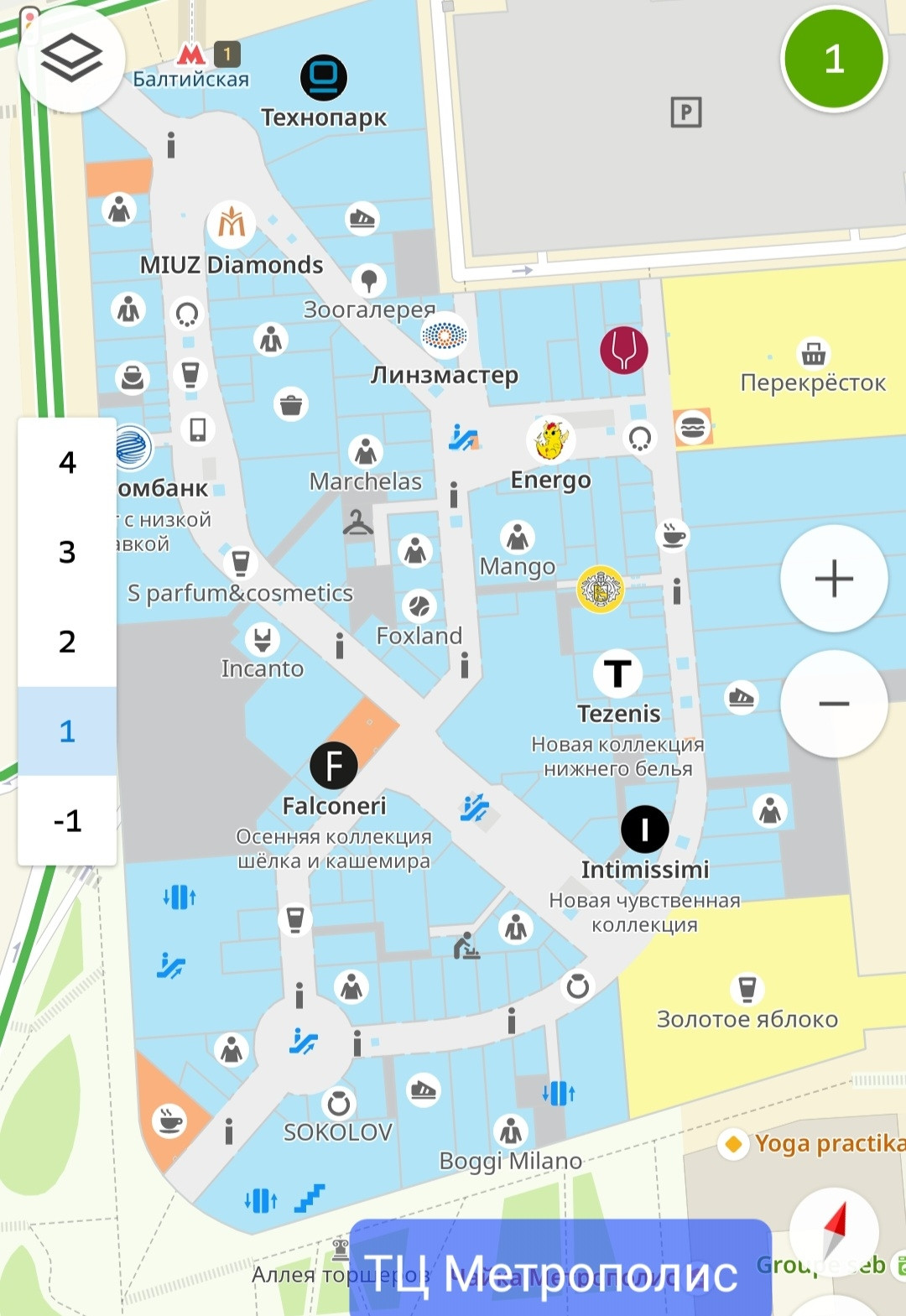
Task: Tap the green traffic level button
Action: coord(834,59)
